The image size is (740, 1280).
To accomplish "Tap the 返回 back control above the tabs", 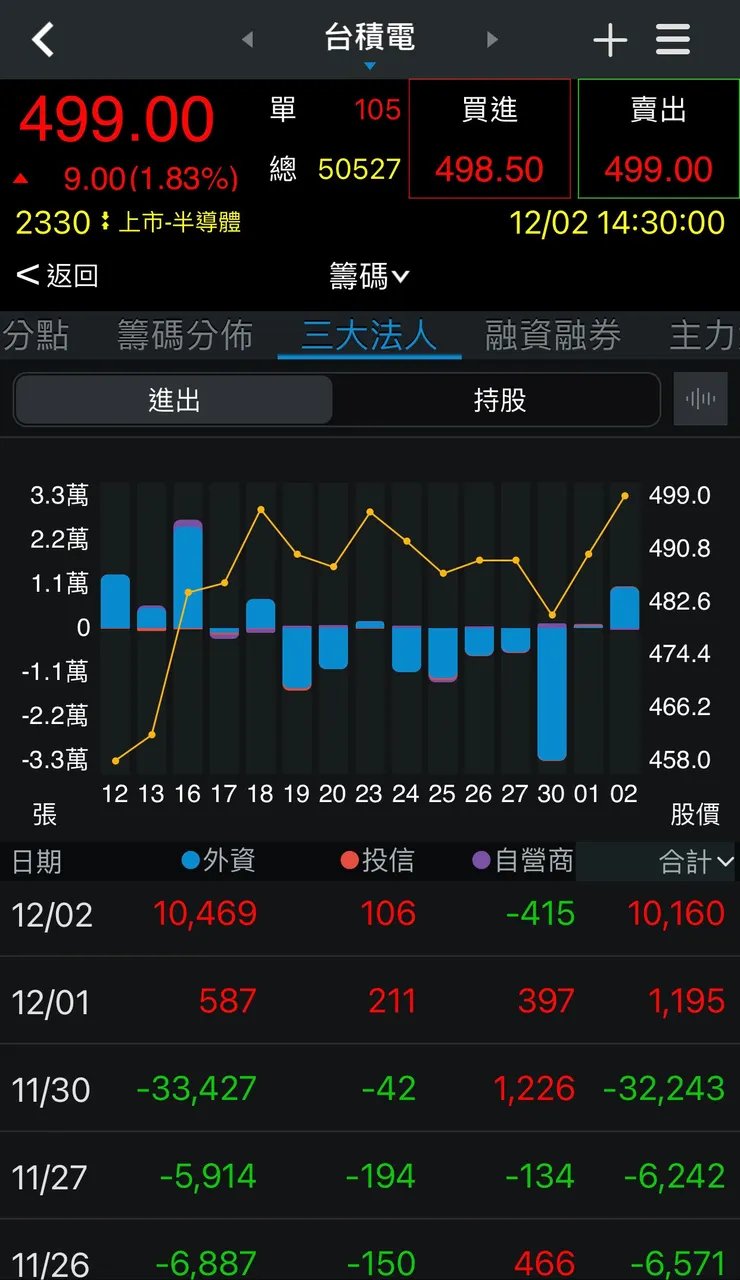I will pyautogui.click(x=57, y=274).
